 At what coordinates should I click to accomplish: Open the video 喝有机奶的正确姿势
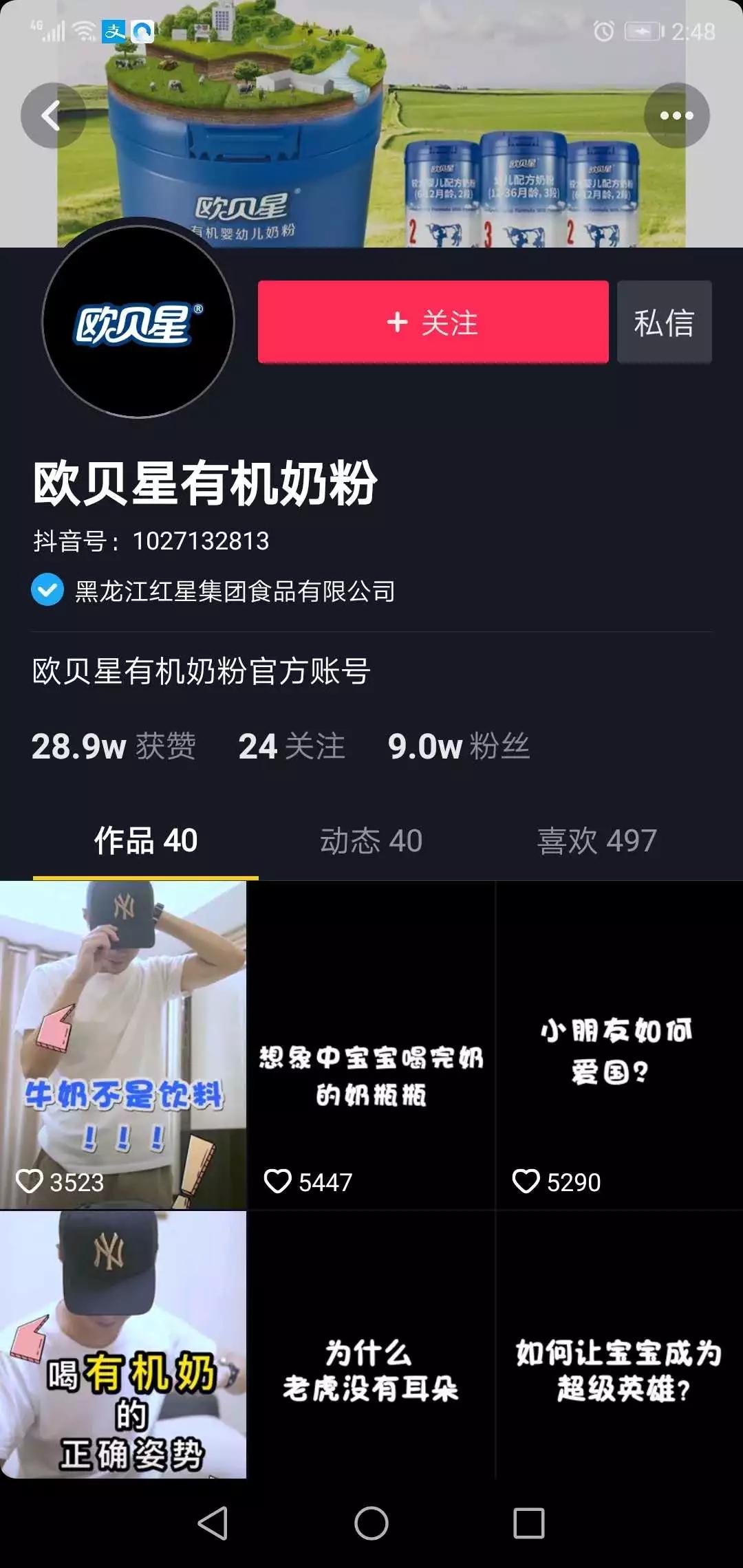coord(123,1345)
